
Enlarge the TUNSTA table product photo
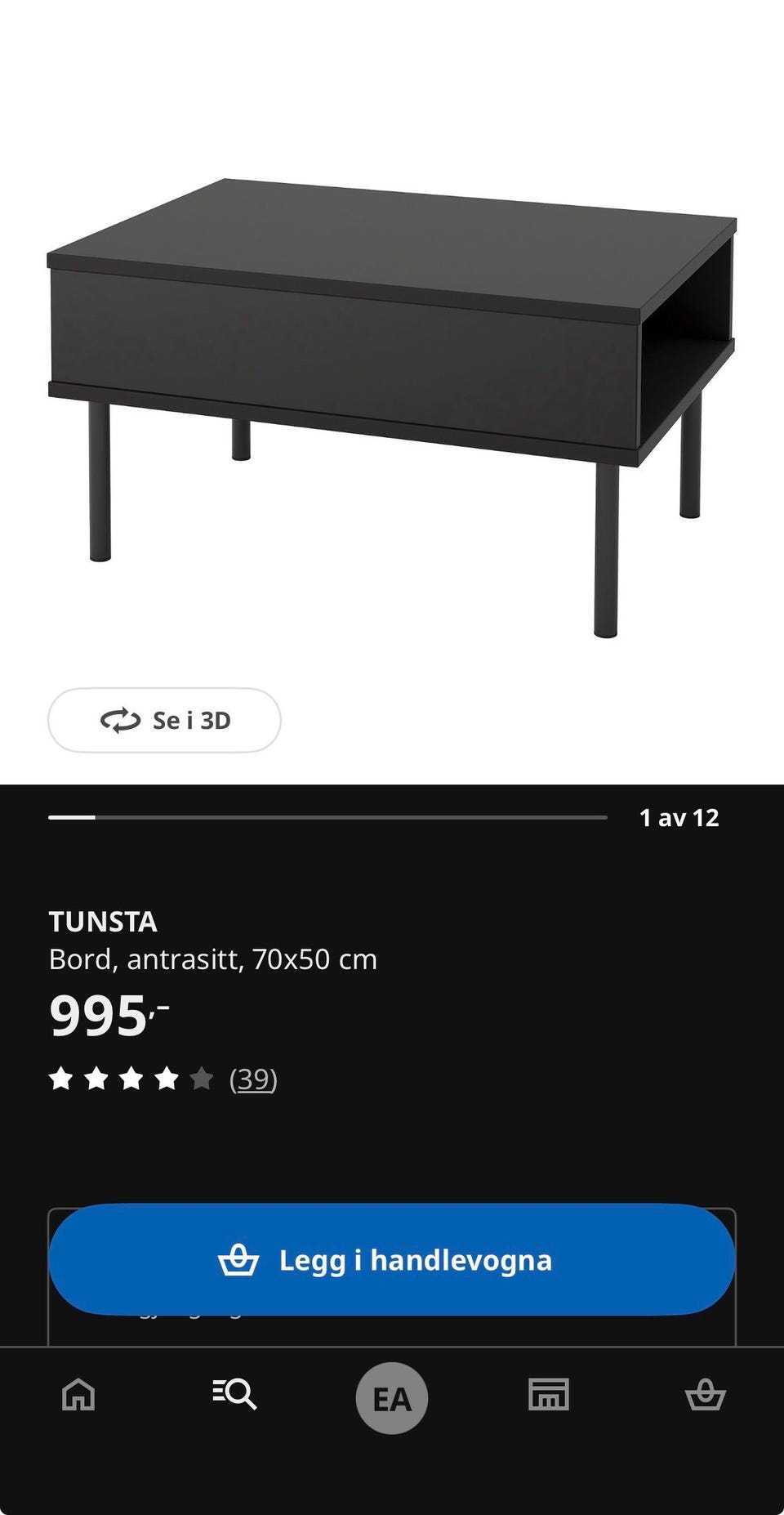(392, 392)
